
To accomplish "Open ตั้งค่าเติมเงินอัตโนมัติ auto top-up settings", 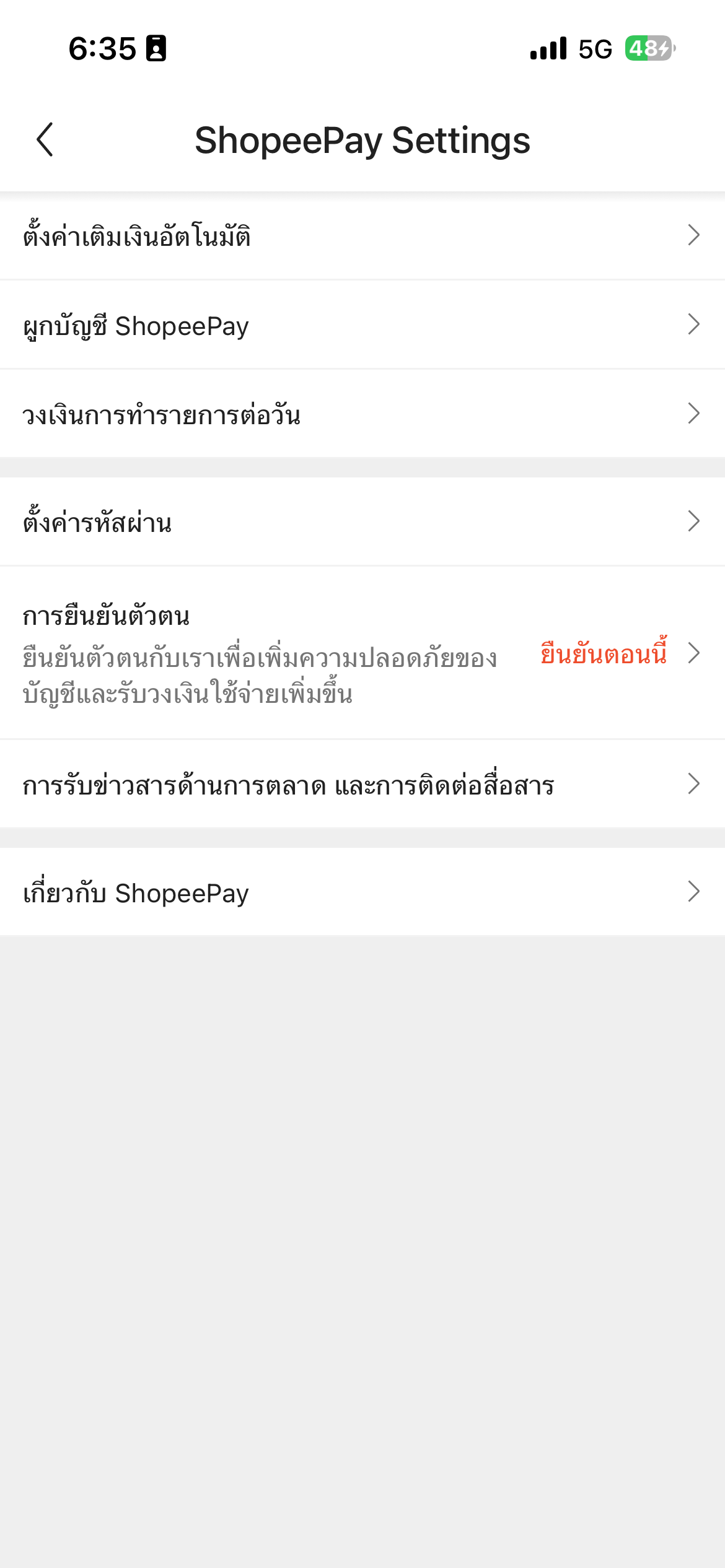I will tap(362, 236).
